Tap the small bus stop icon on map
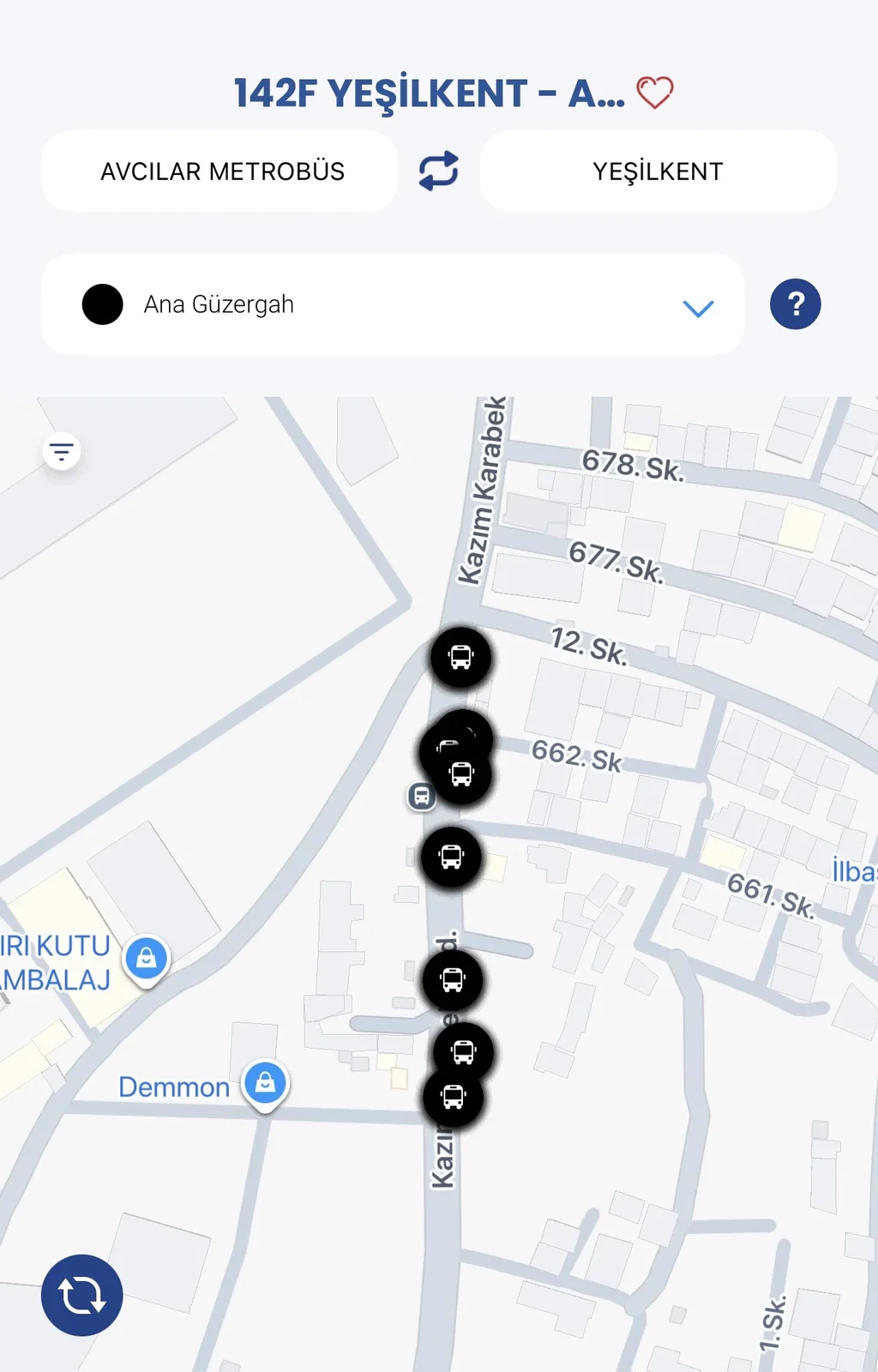The width and height of the screenshot is (878, 1372). point(421,796)
